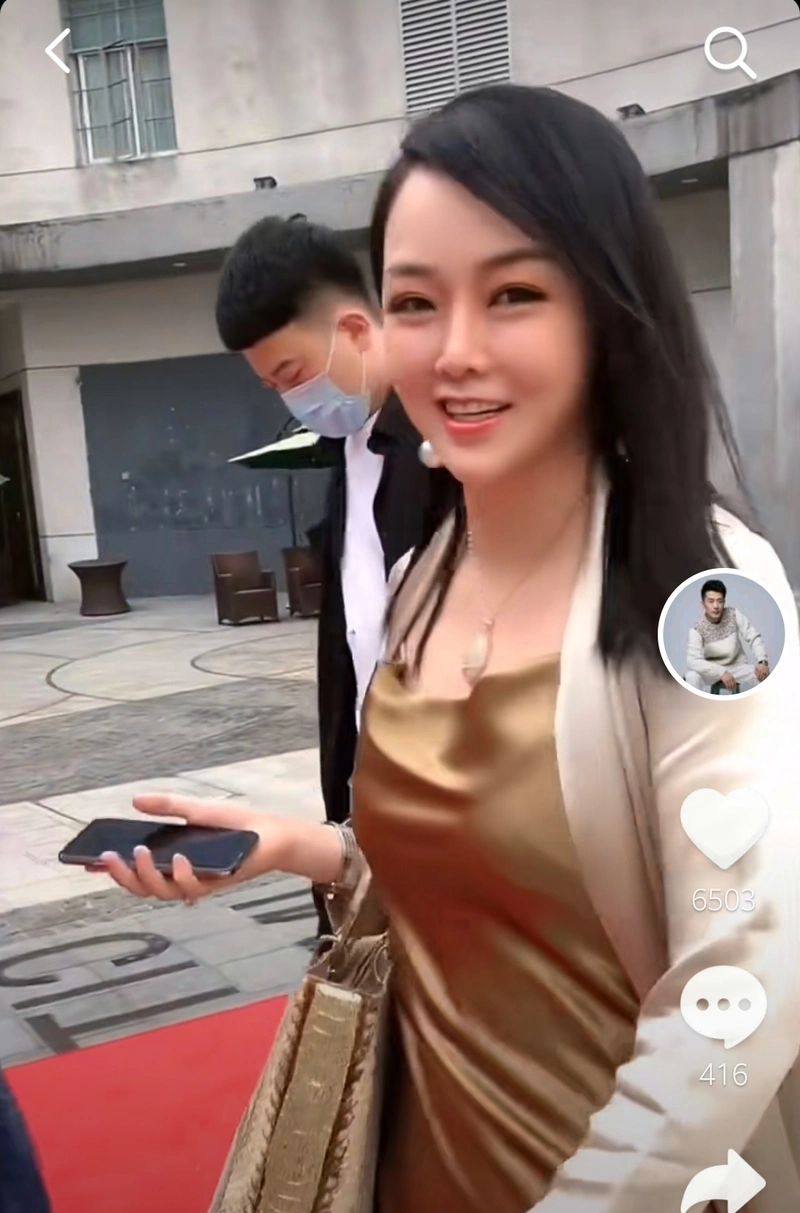Open the video creator's profile avatar
This screenshot has width=800, height=1213.
[x=722, y=634]
